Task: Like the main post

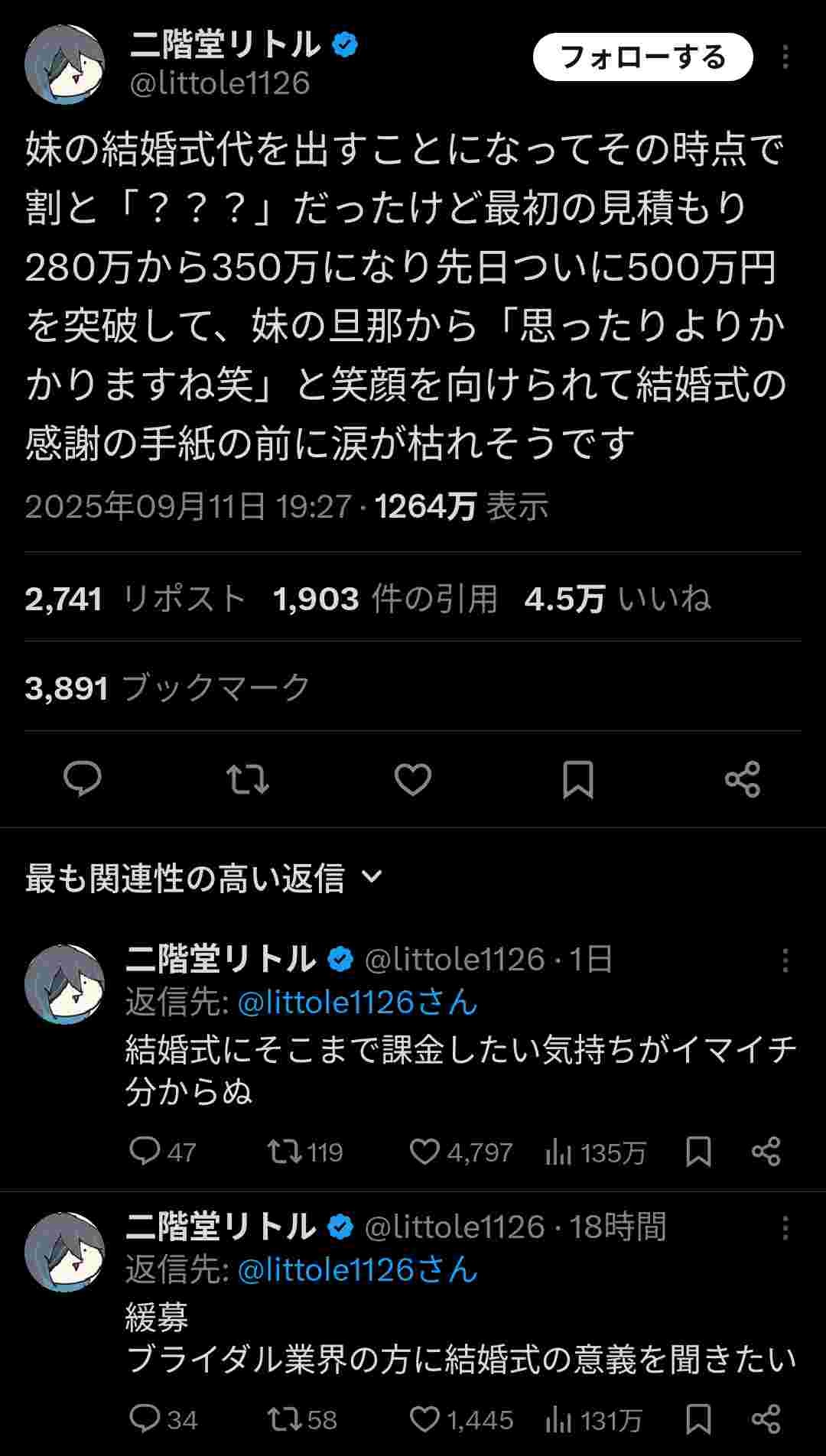Action: pos(413,779)
